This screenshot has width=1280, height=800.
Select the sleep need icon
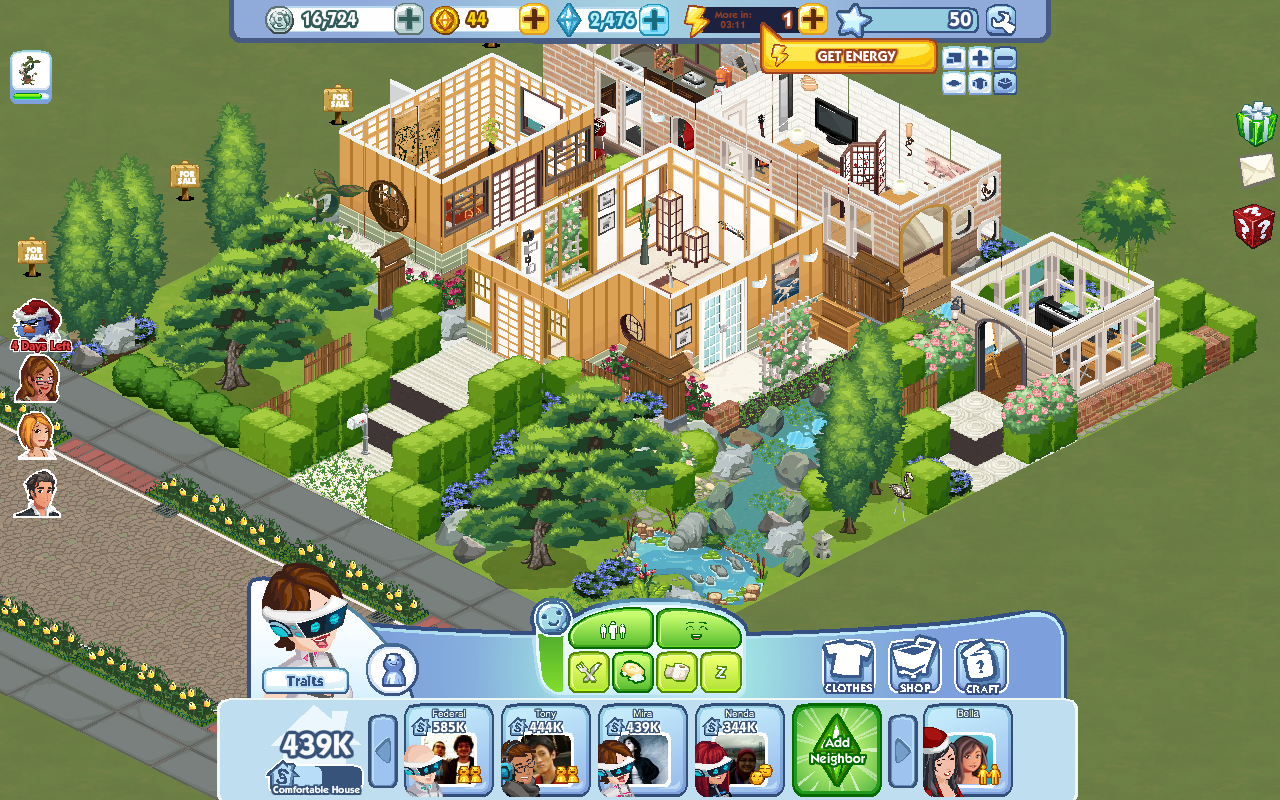(x=720, y=673)
